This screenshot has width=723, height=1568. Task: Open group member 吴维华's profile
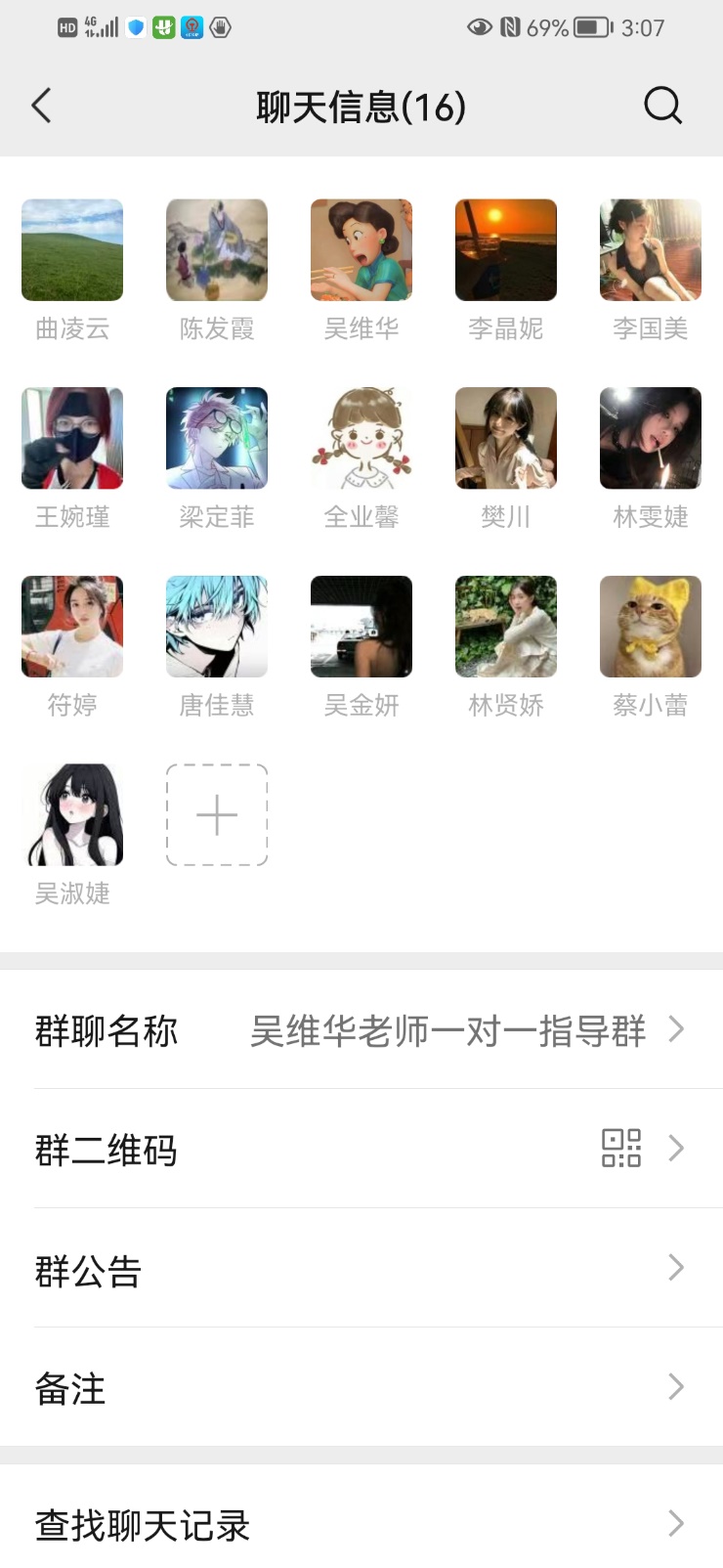coord(361,250)
